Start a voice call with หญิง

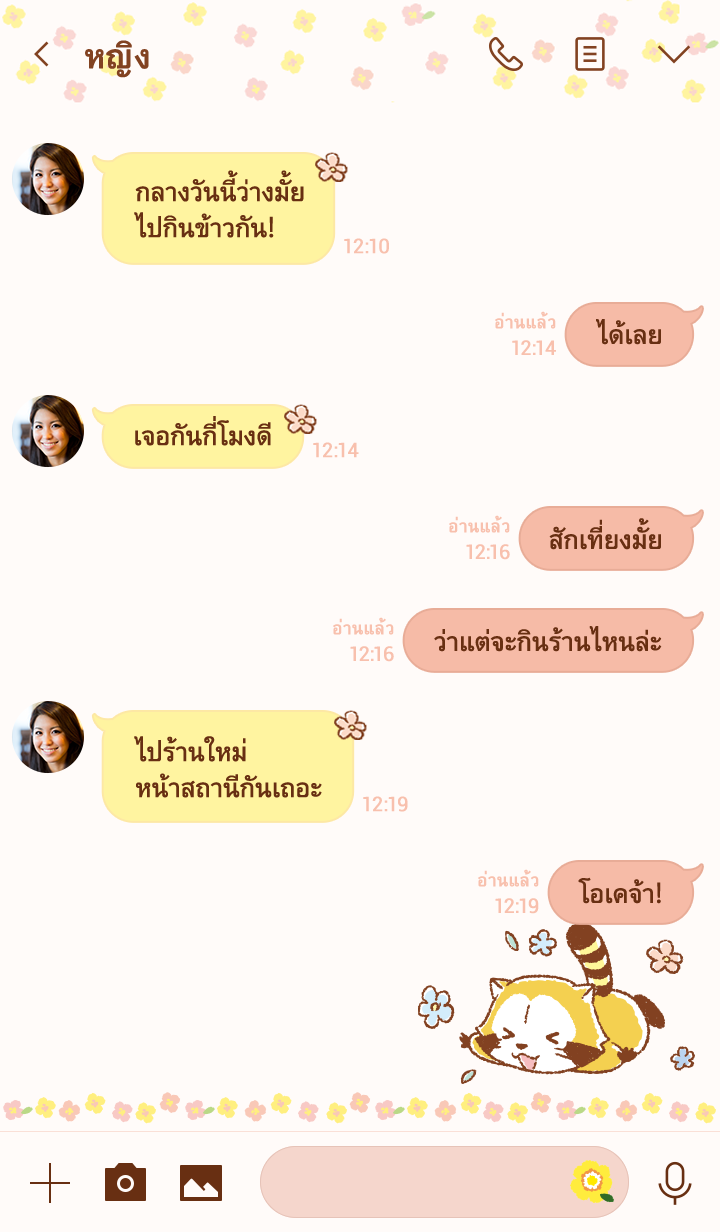tap(505, 54)
